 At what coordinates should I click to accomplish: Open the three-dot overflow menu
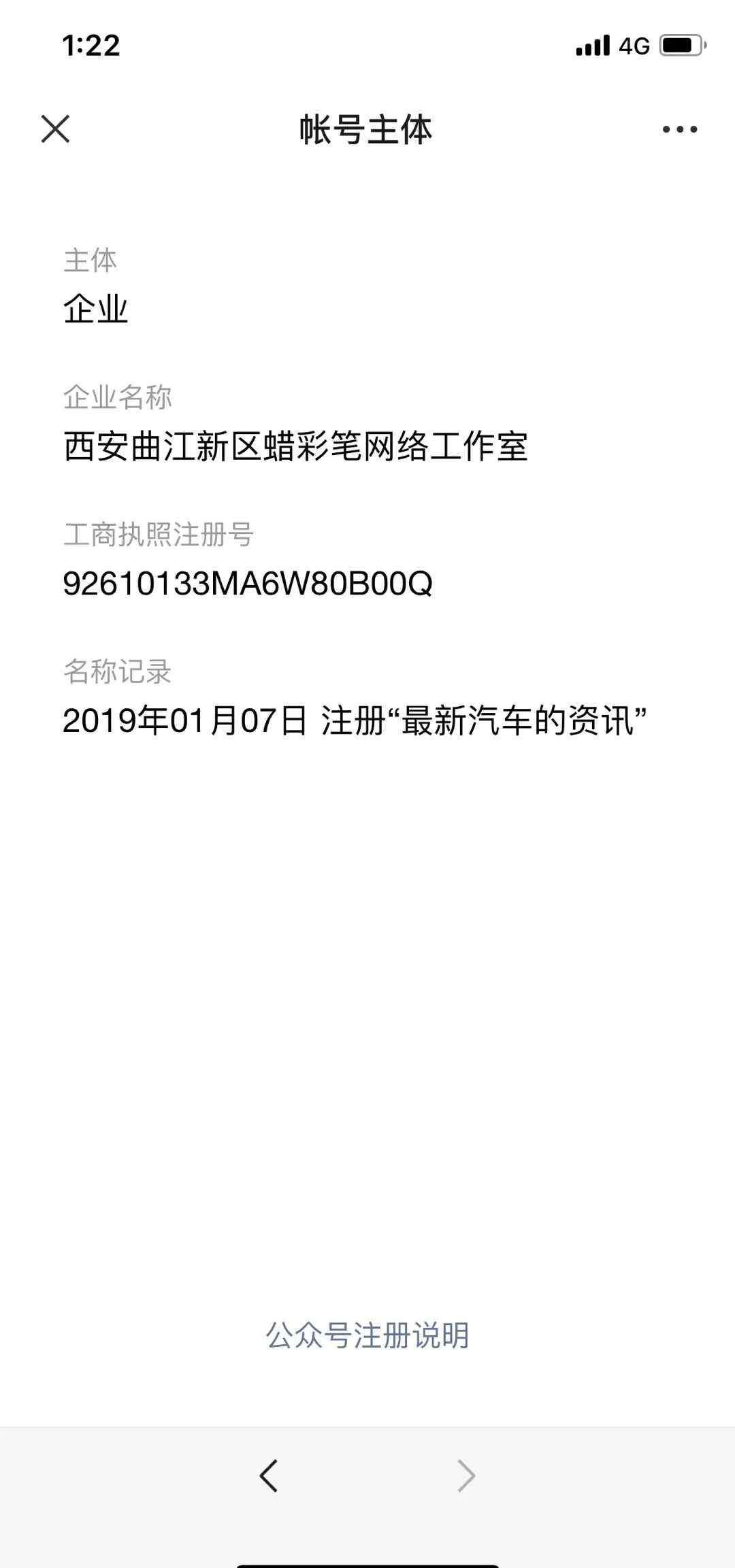click(x=679, y=129)
